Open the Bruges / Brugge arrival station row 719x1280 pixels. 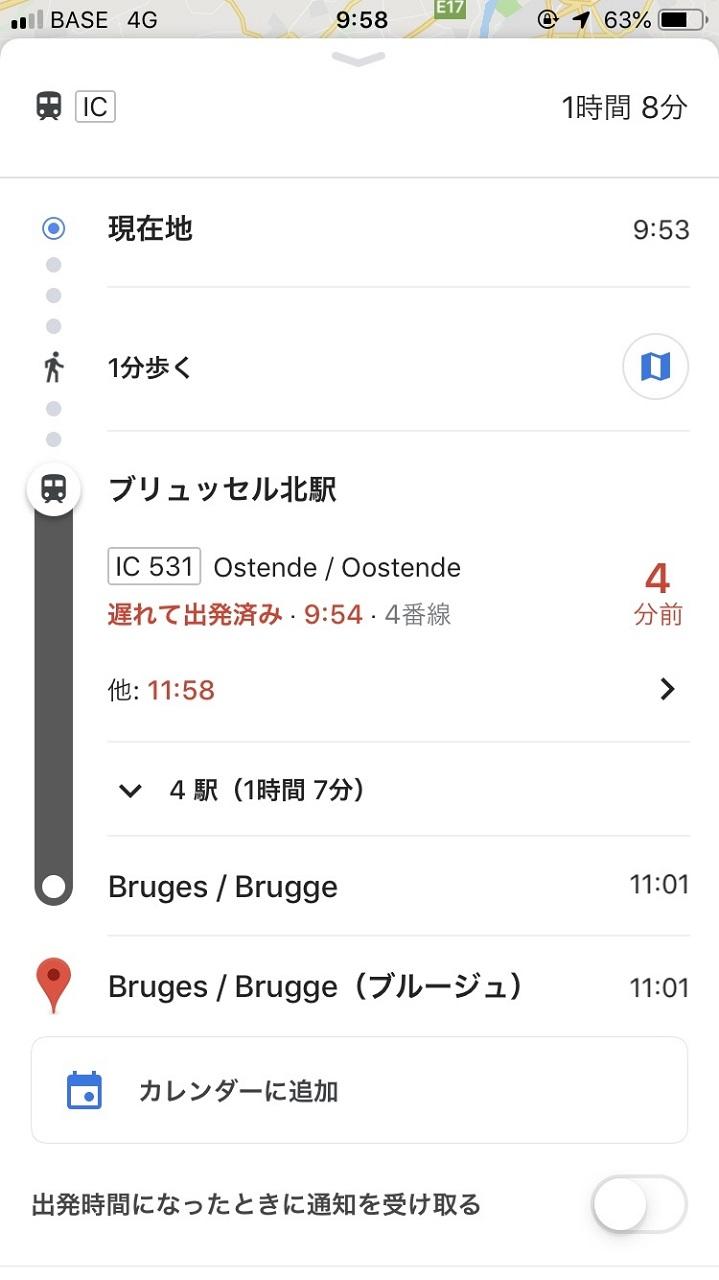pyautogui.click(x=223, y=887)
